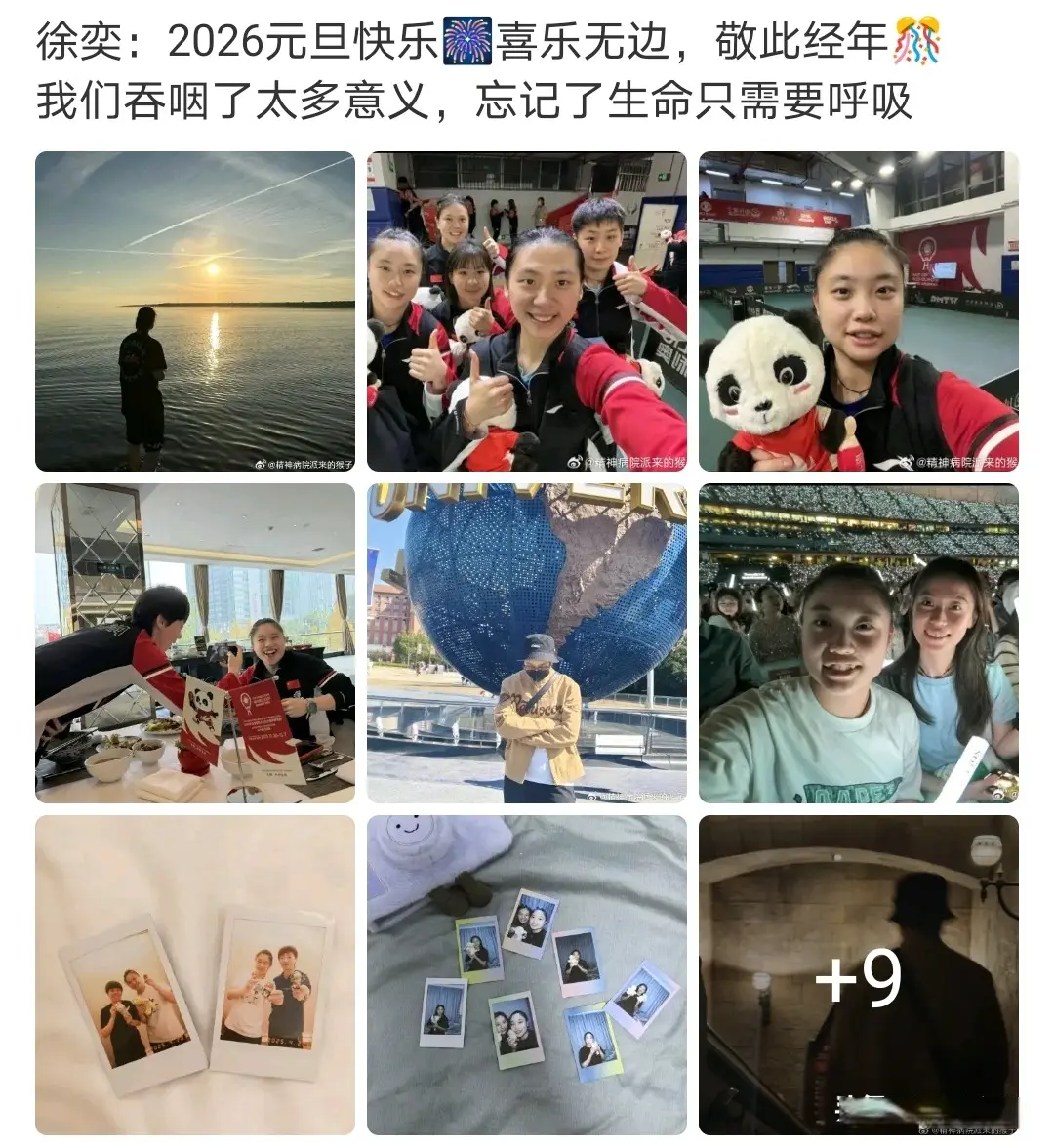Open the +9 tile to see more photos
Viewport: 1054px width, 1148px height.
pos(859,975)
